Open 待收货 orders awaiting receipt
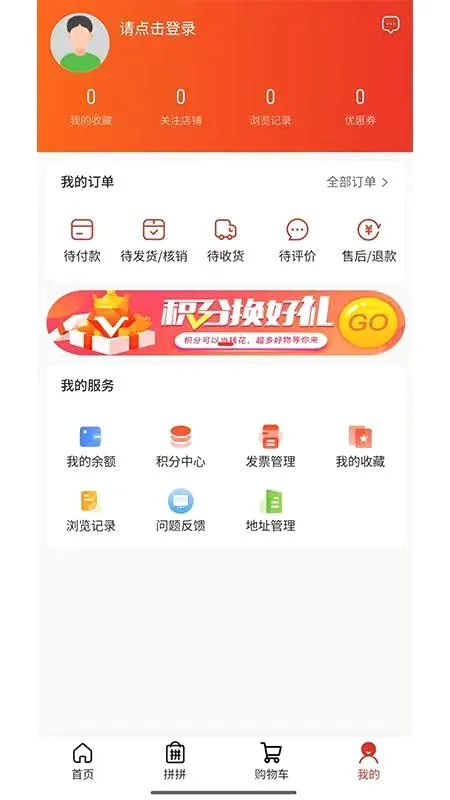 (225, 241)
